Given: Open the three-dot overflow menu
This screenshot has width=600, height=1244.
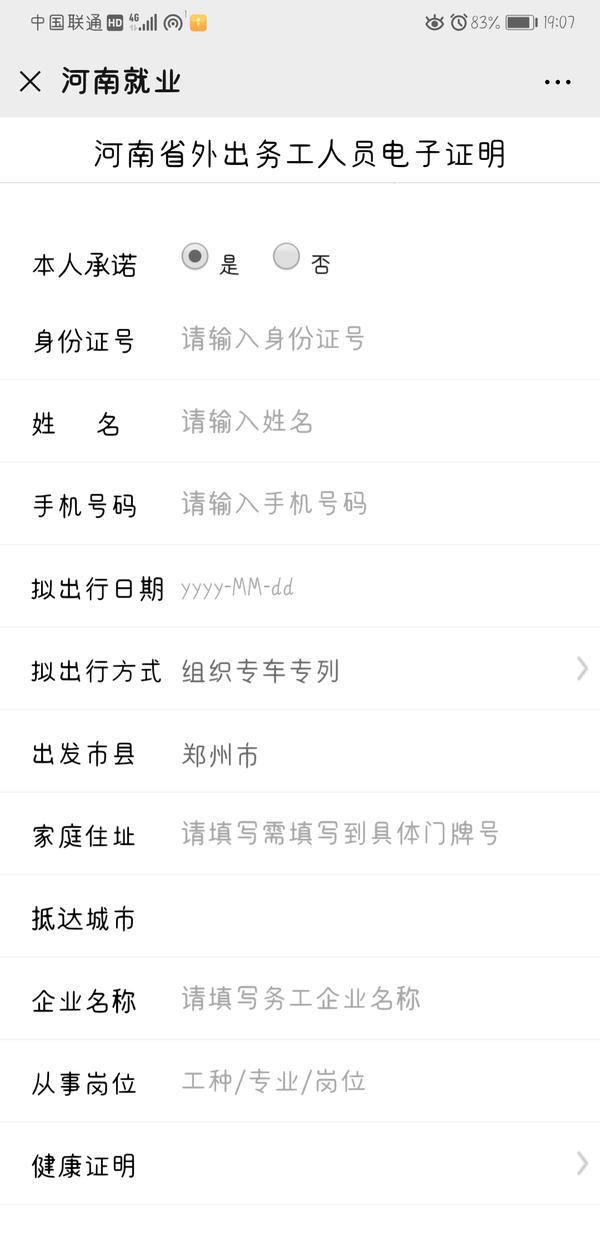Looking at the screenshot, I should pyautogui.click(x=557, y=82).
